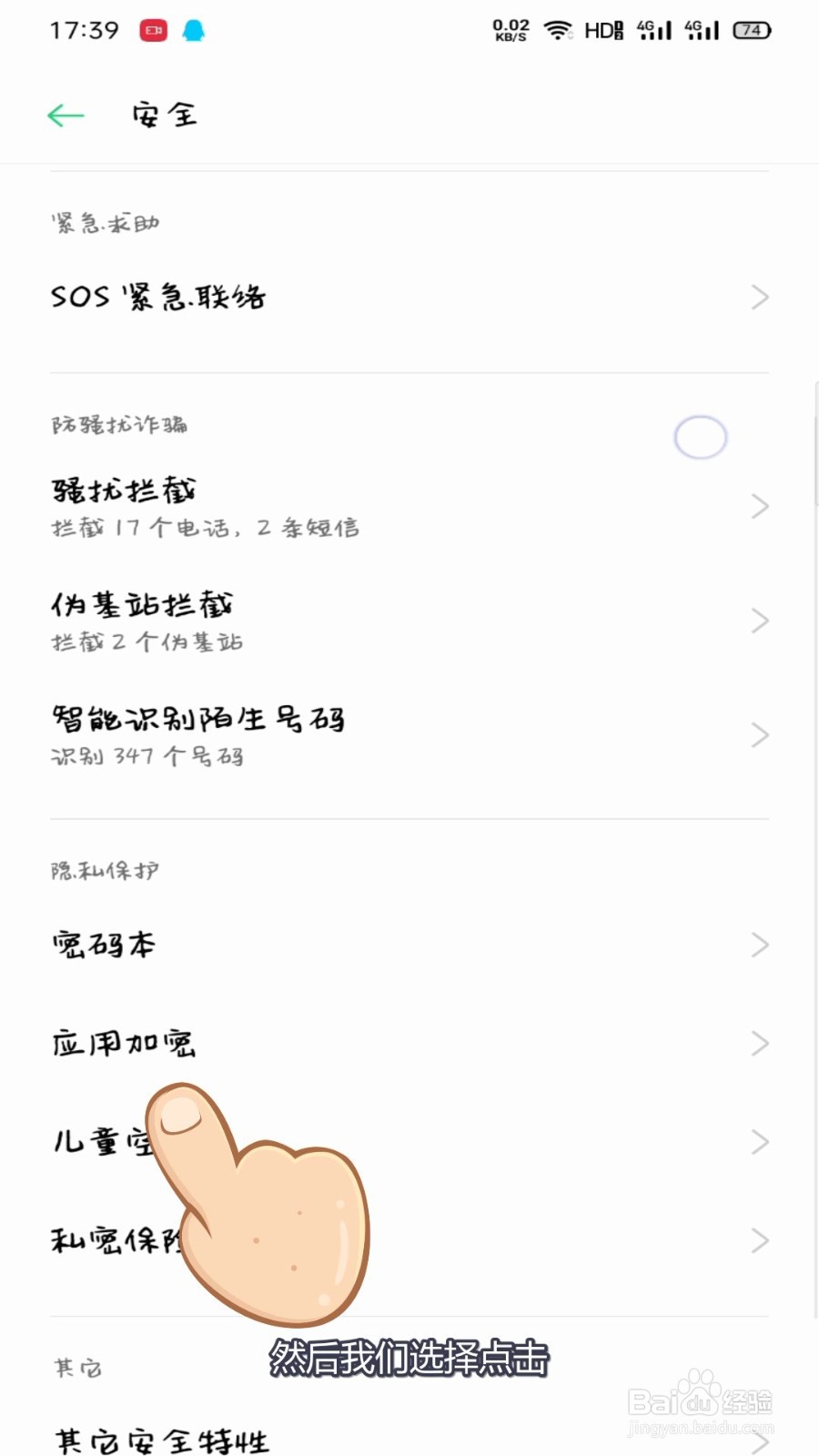
Task: Tap the HD voice icon in status bar
Action: pyautogui.click(x=603, y=30)
